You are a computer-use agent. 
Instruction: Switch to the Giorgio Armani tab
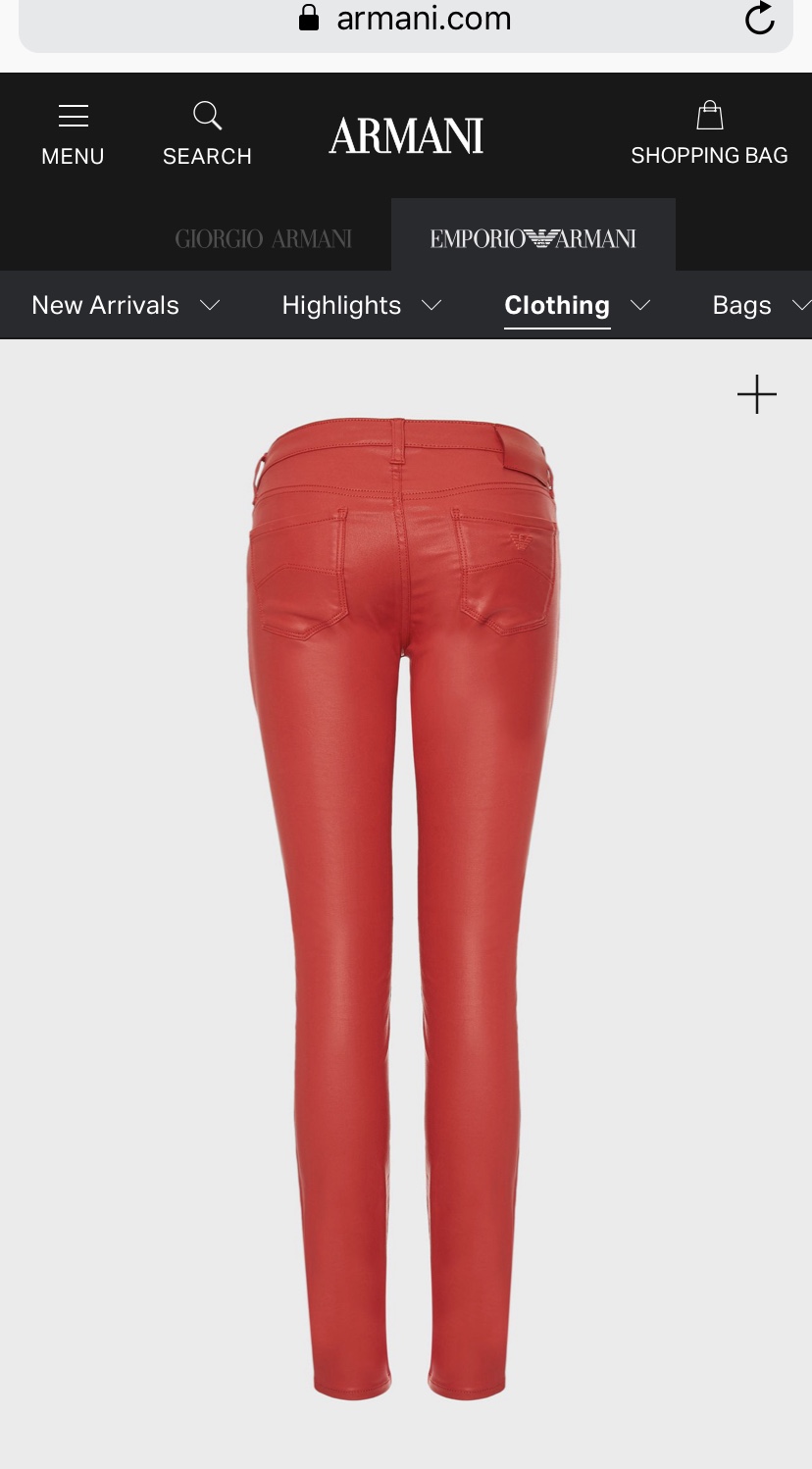coord(263,238)
